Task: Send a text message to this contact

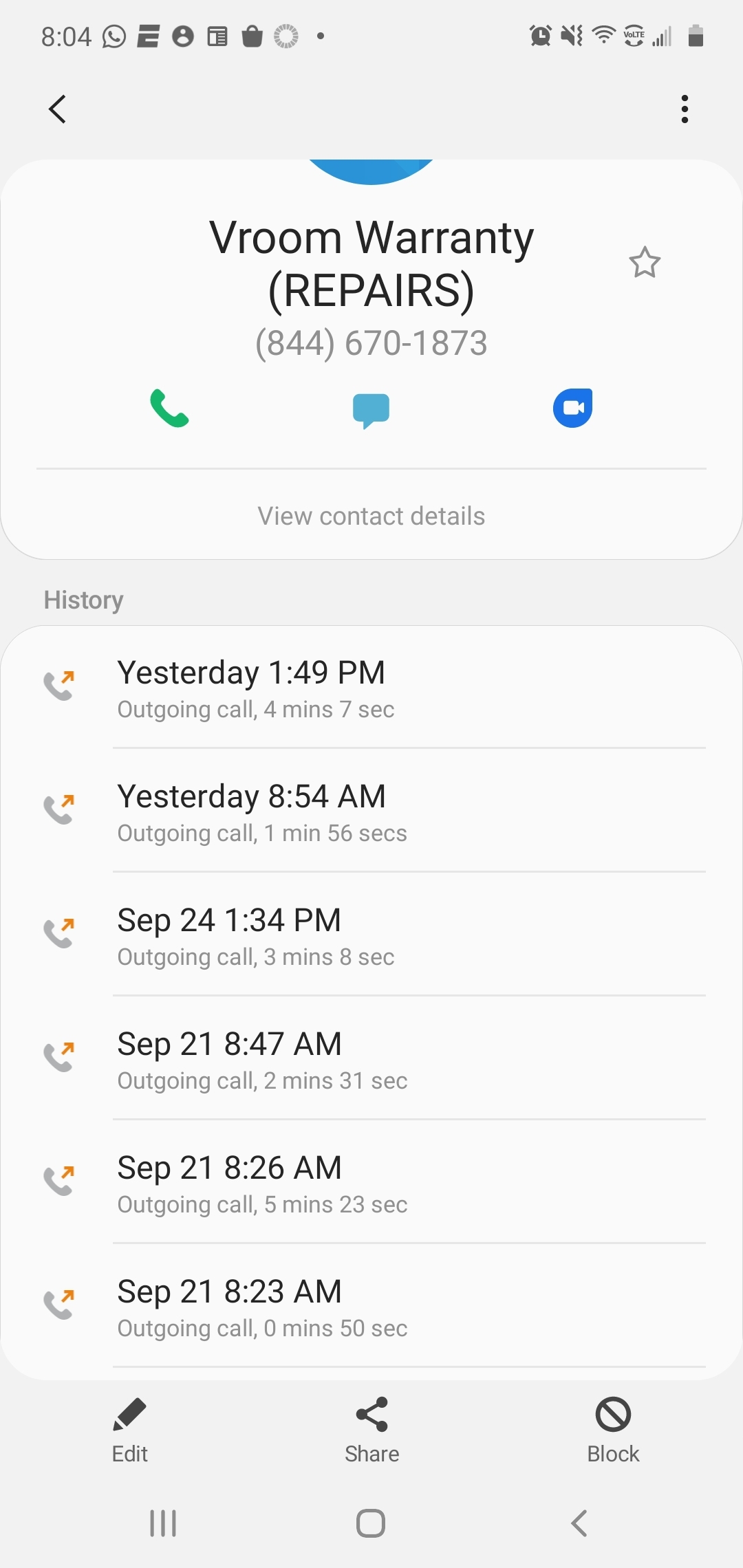Action: 371,410
